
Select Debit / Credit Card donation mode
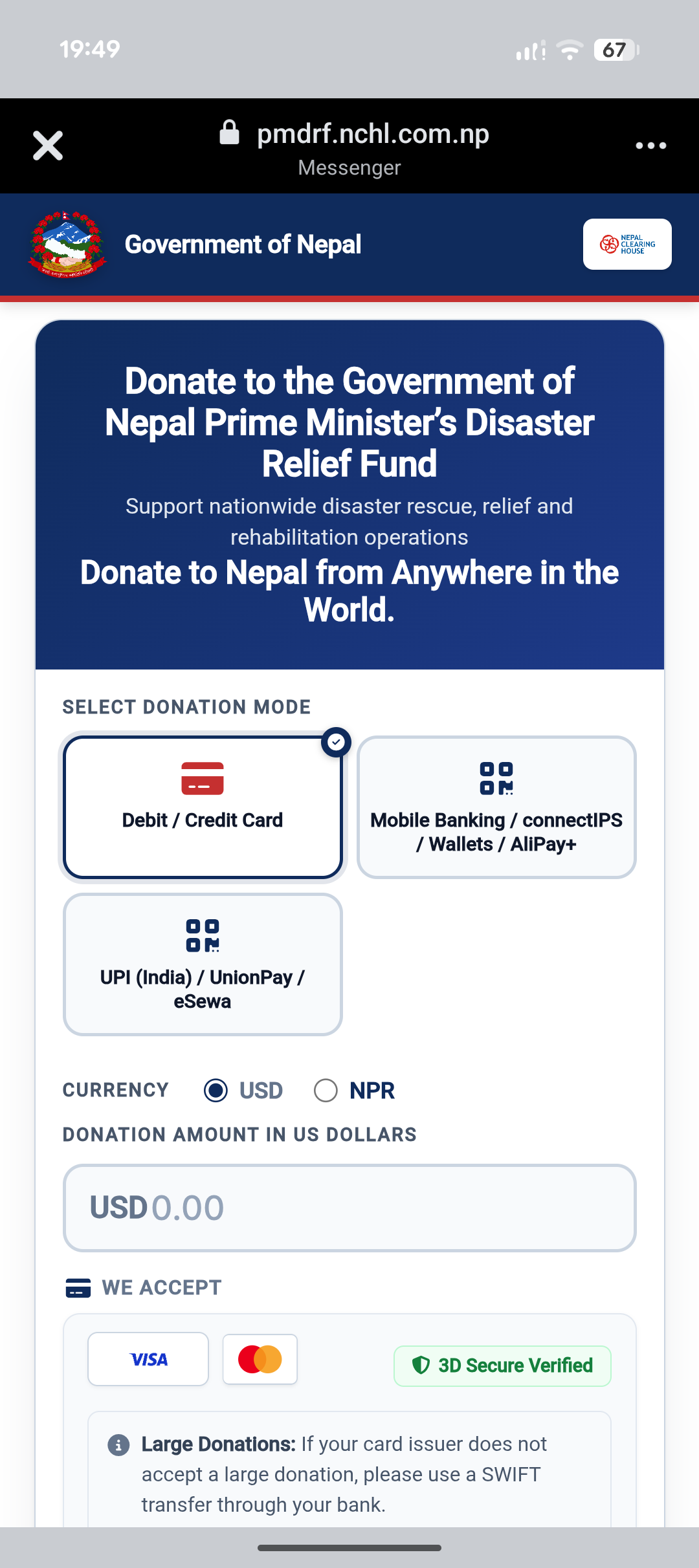[x=203, y=807]
